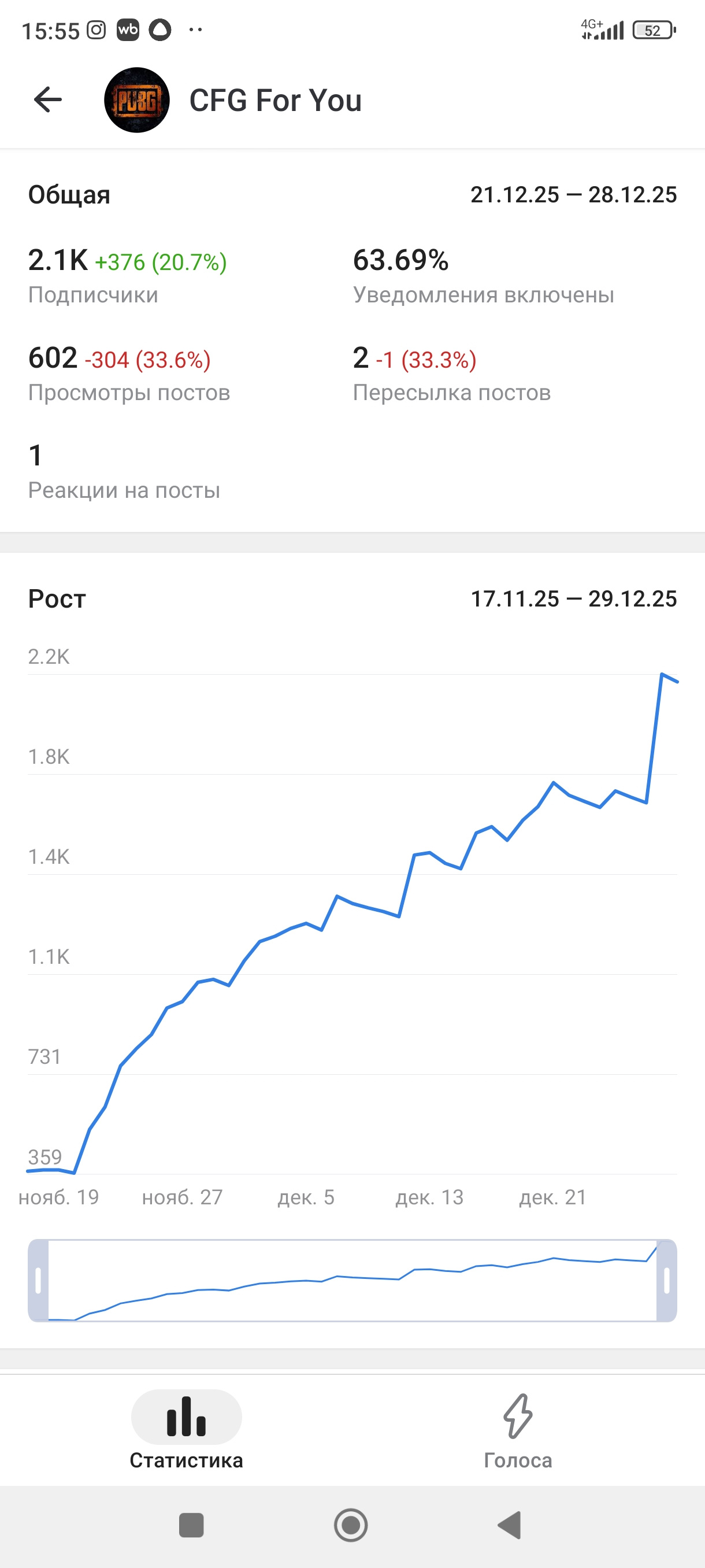This screenshot has height=1568, width=705.
Task: Tap the right handle of the range selector
Action: [666, 1280]
